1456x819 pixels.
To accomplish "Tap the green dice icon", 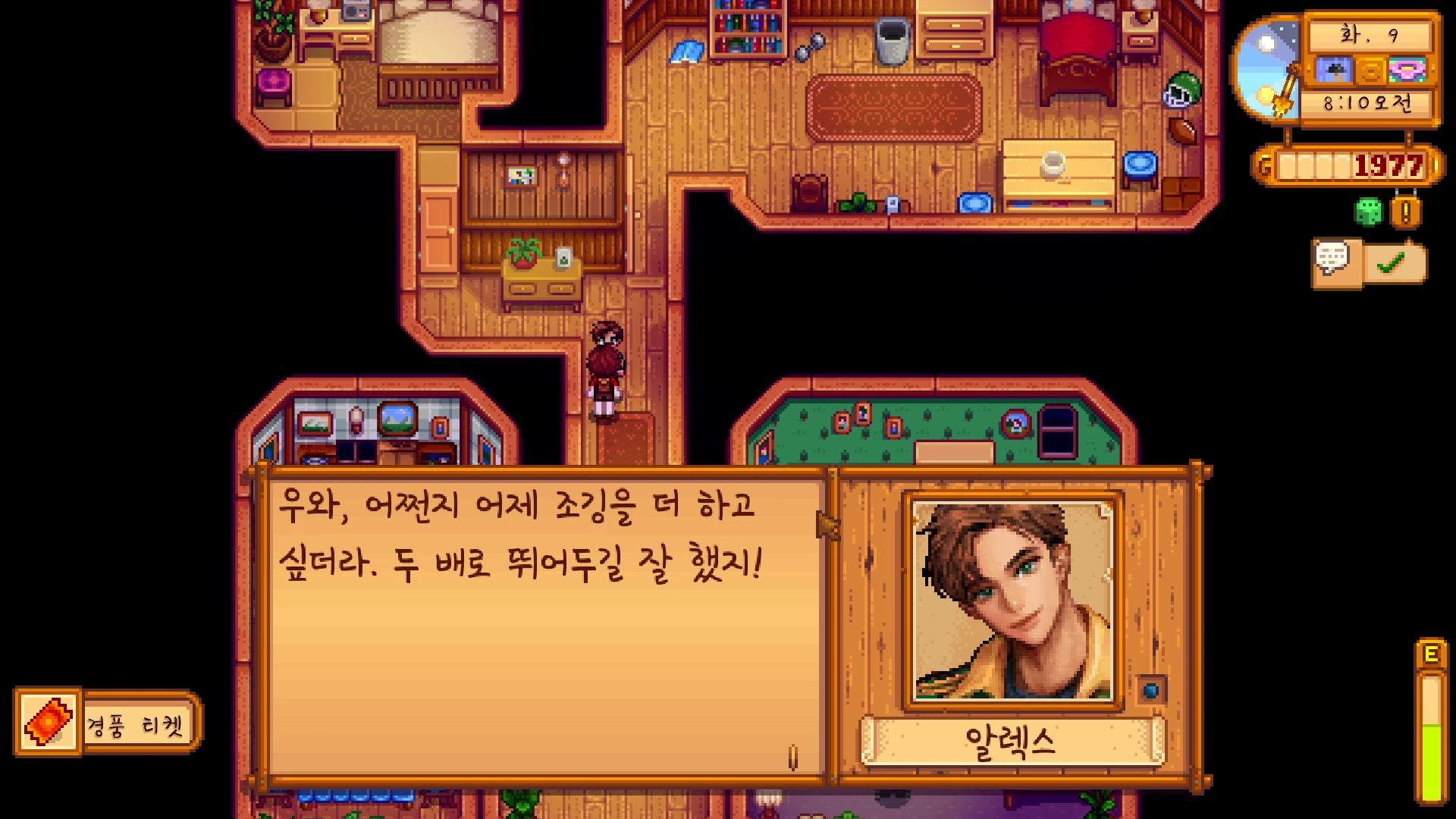I will [x=1368, y=212].
